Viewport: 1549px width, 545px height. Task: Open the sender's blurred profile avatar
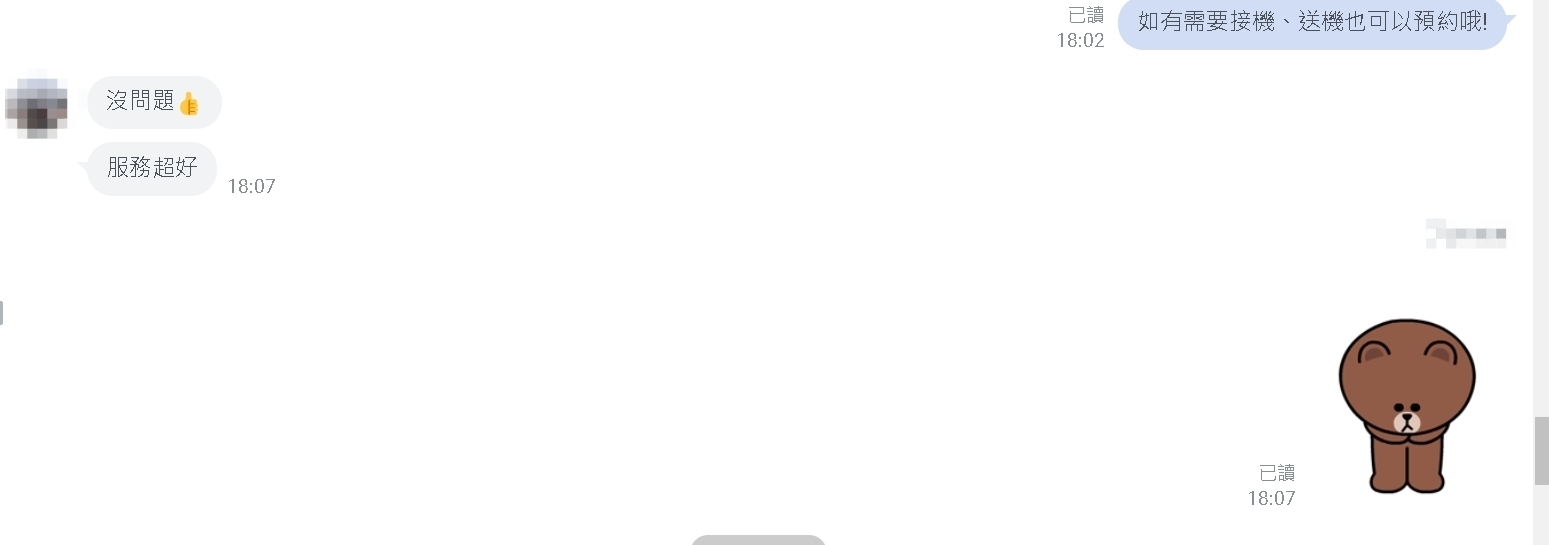(x=36, y=104)
